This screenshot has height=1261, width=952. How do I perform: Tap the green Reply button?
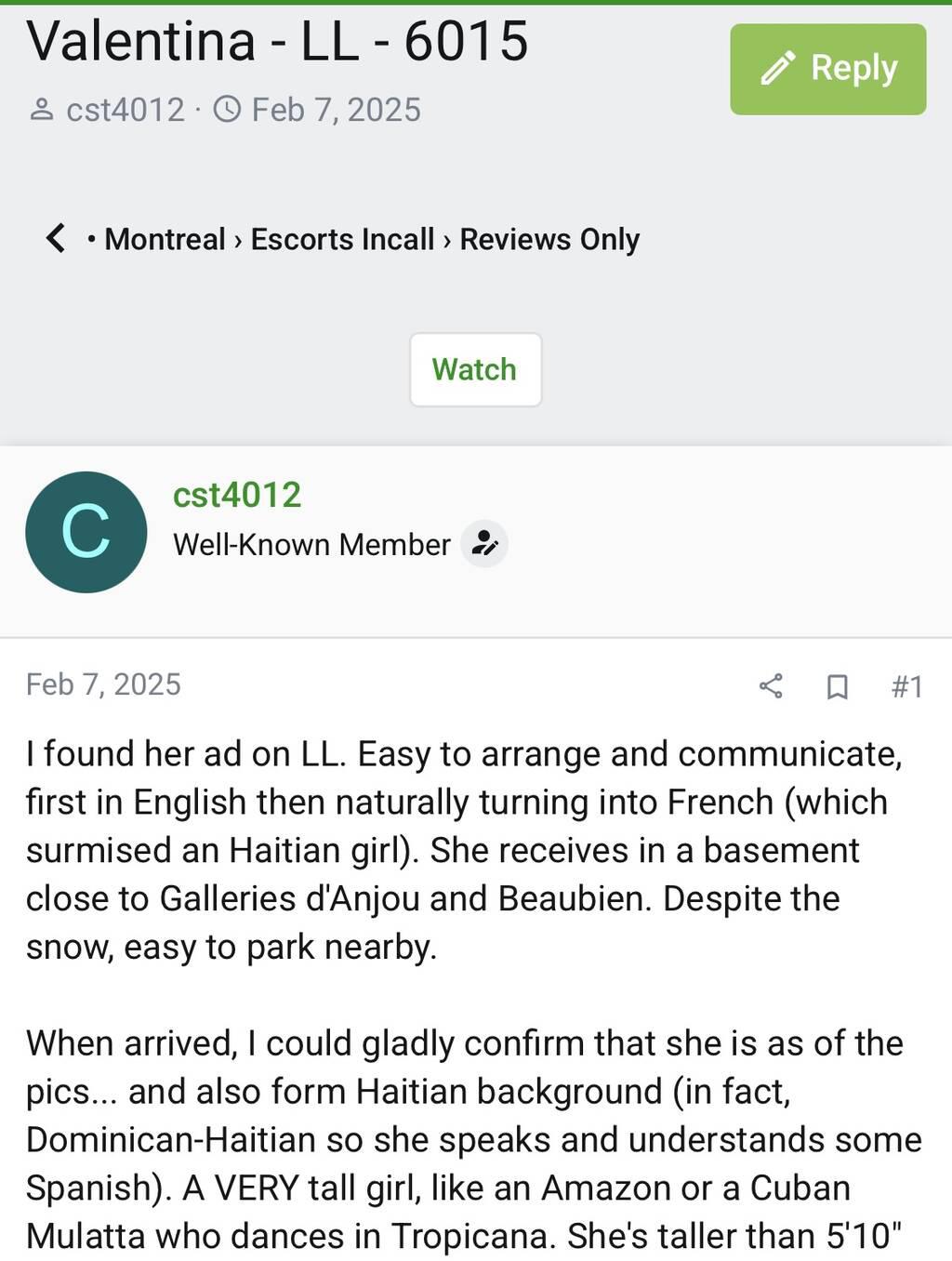click(827, 69)
